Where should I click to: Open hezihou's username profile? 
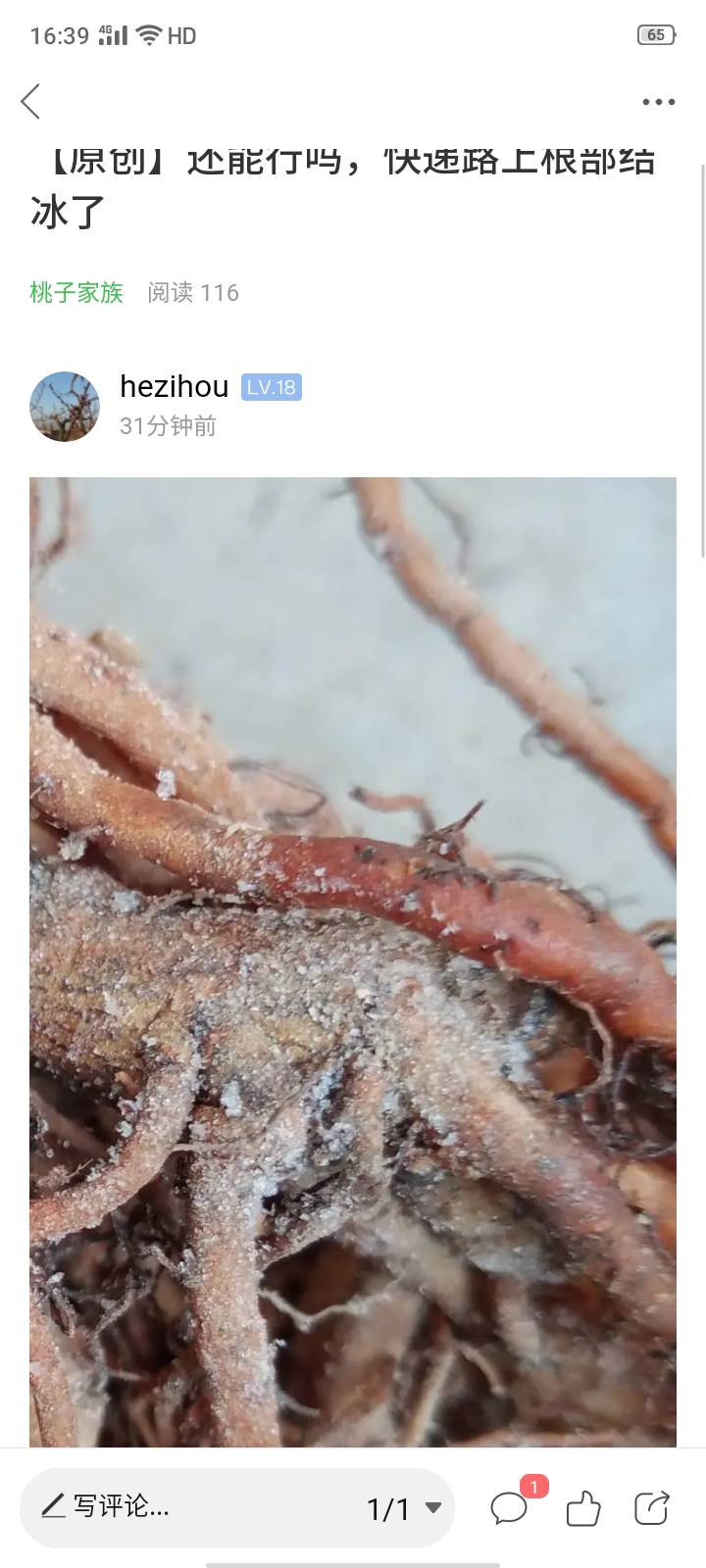coord(174,387)
